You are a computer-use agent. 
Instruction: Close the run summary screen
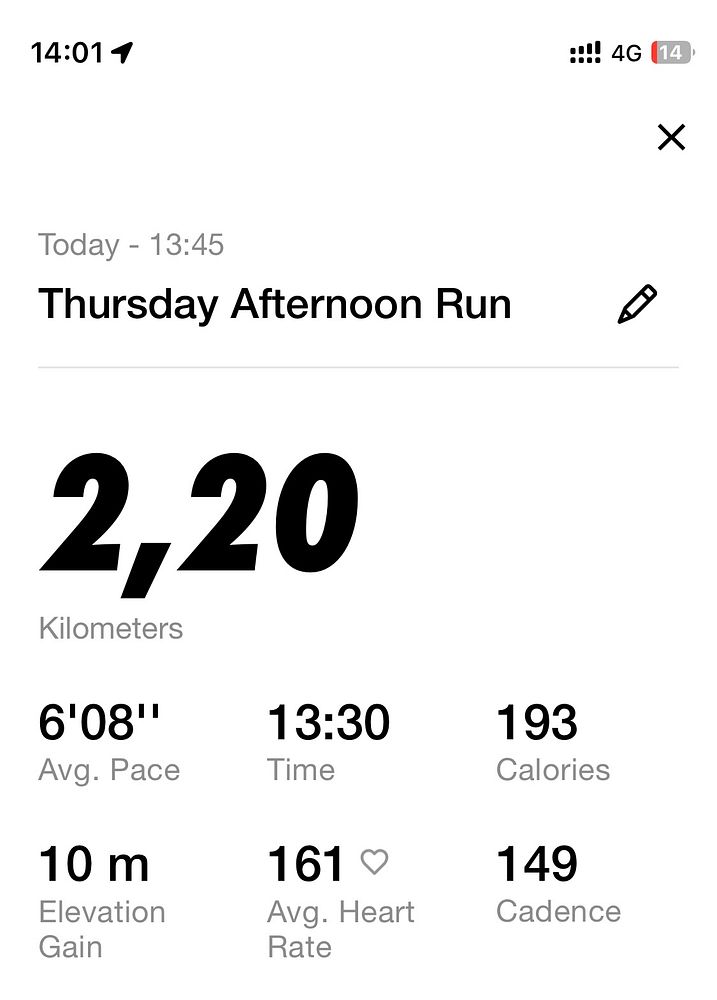[671, 137]
